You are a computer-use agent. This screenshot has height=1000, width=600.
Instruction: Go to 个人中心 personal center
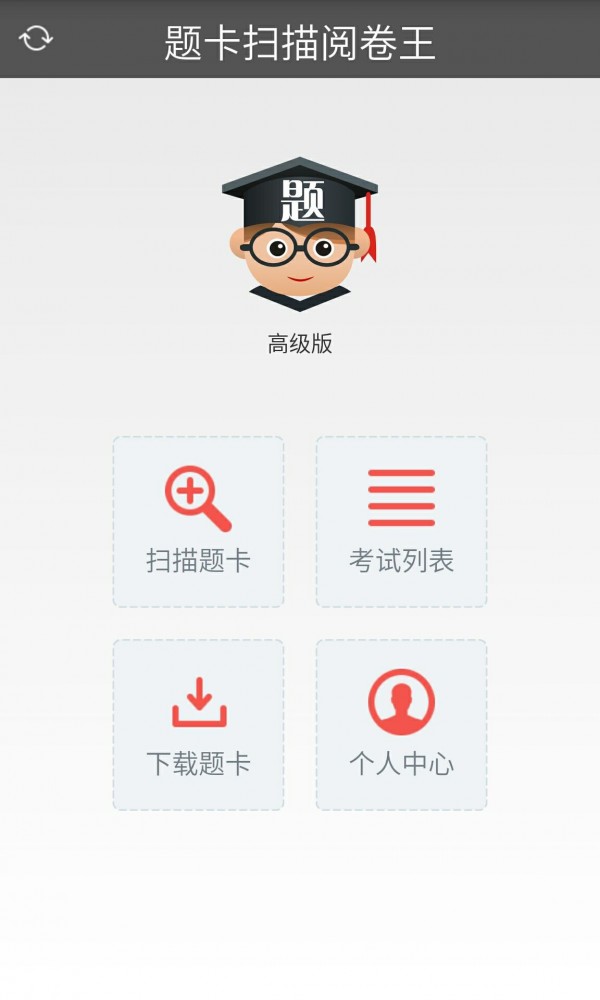[x=401, y=725]
